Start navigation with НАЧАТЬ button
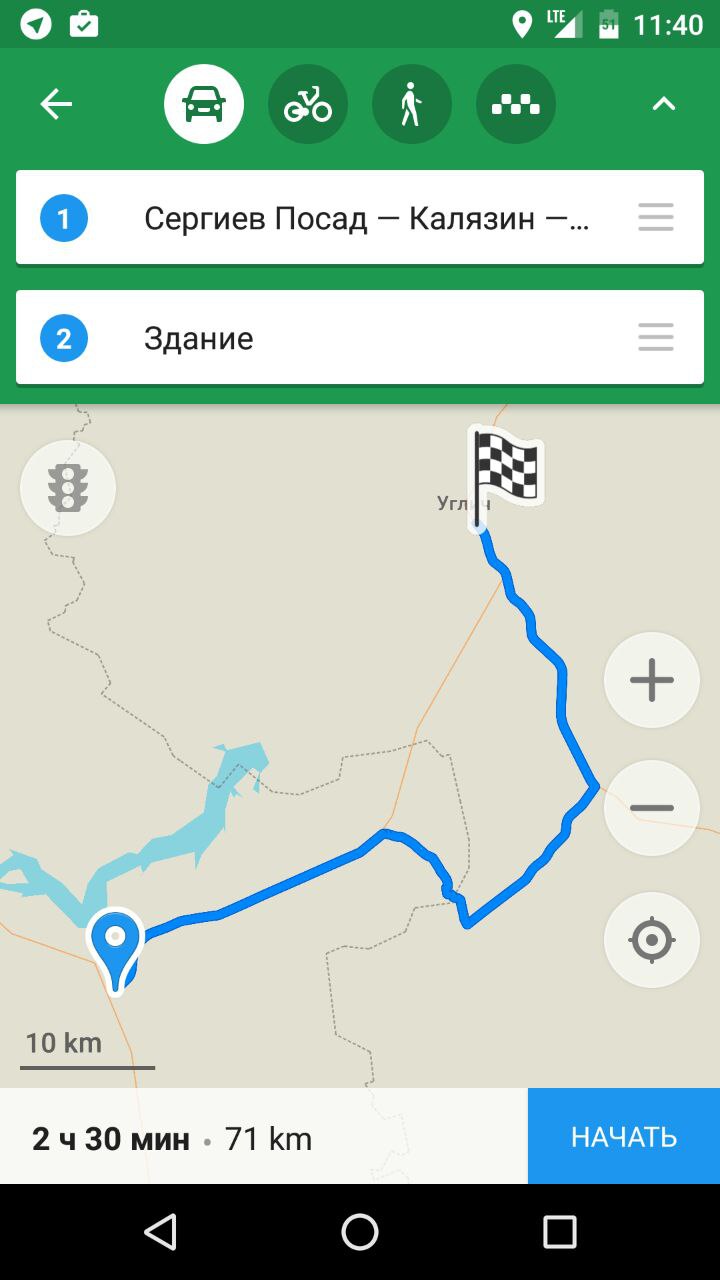The height and width of the screenshot is (1280, 720). click(624, 1137)
